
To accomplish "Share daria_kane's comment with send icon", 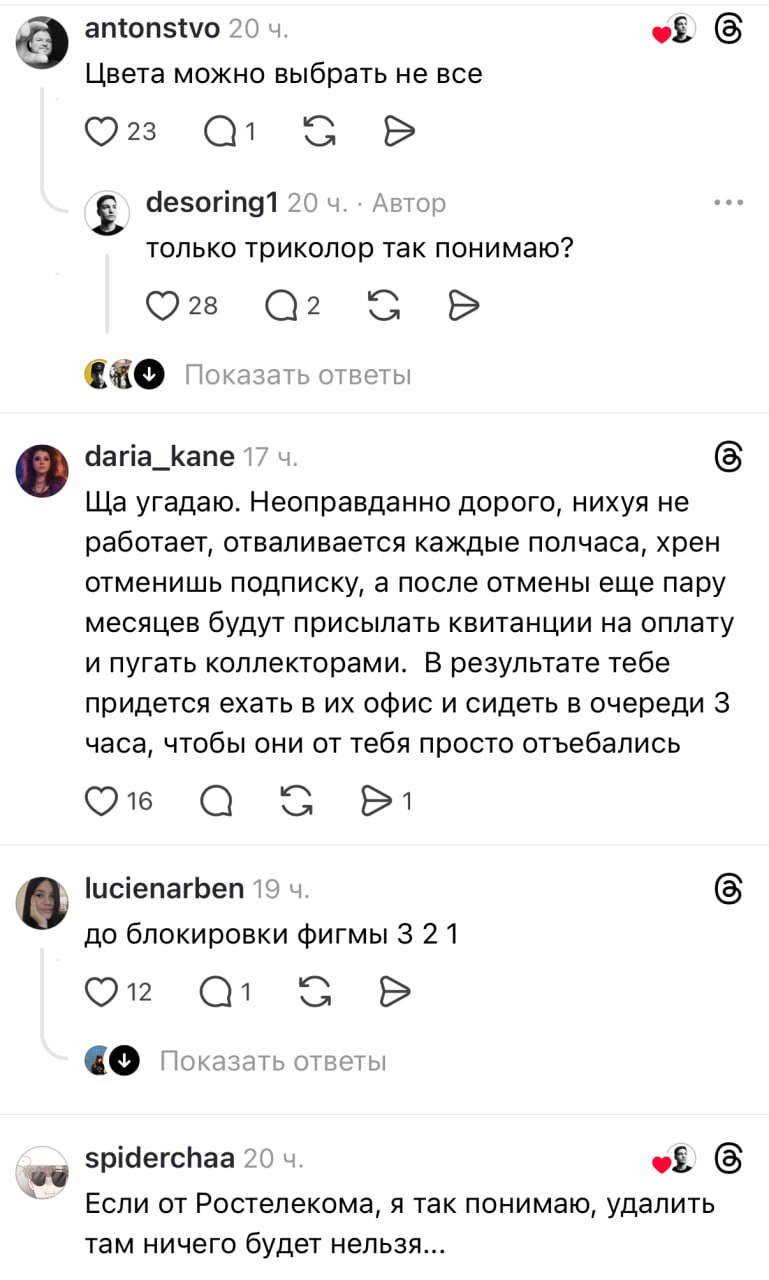I will click(x=375, y=800).
